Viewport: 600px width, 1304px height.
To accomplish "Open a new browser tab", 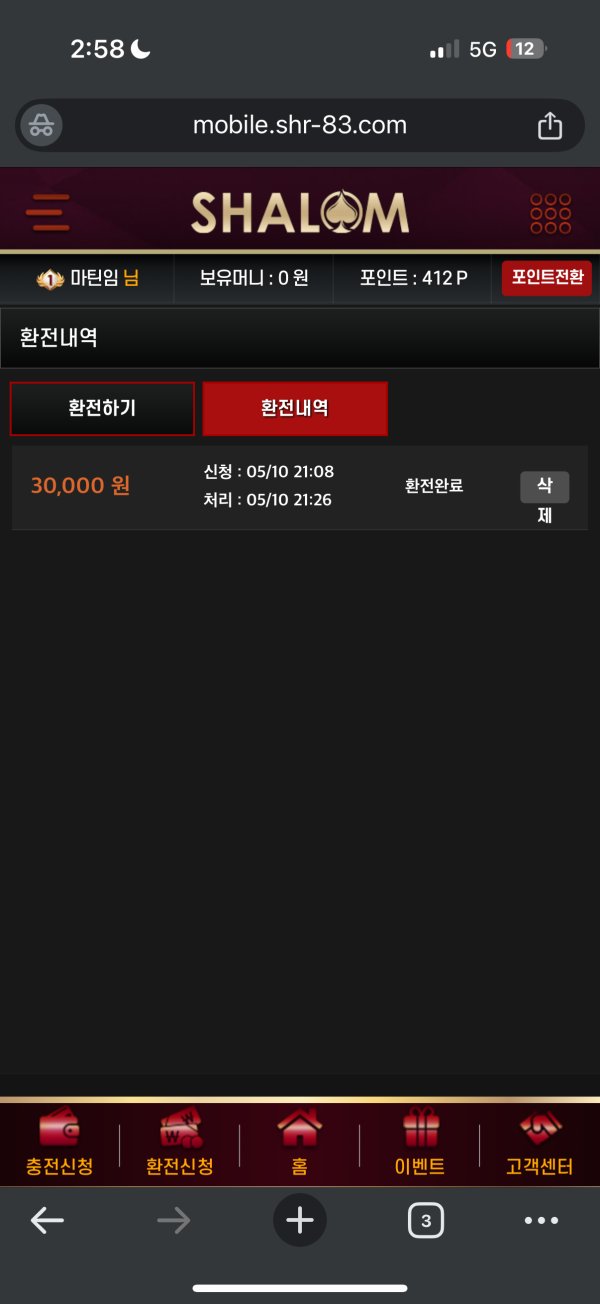I will 300,1220.
